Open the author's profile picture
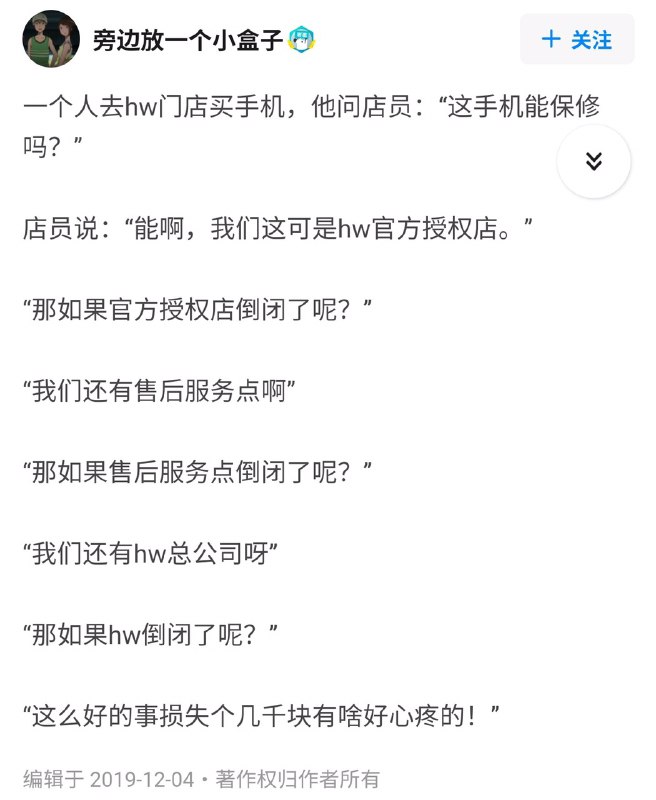This screenshot has width=656, height=800. 51,39
